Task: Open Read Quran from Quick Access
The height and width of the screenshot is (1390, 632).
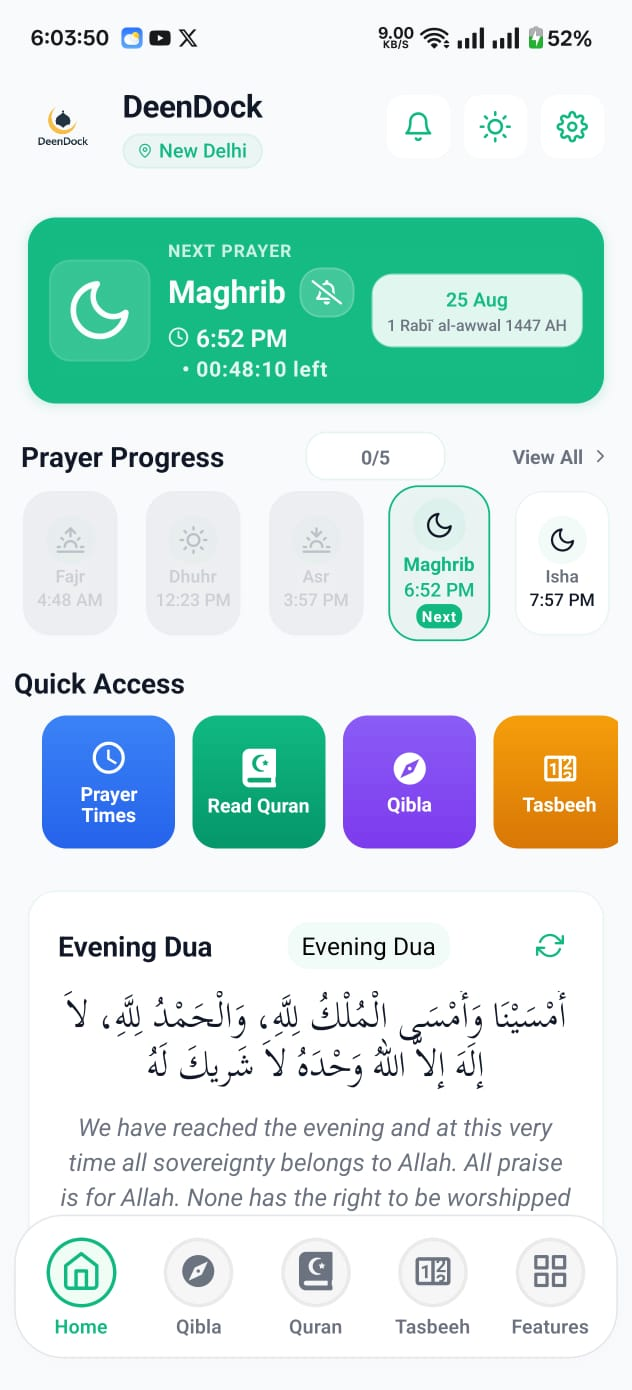Action: click(258, 782)
